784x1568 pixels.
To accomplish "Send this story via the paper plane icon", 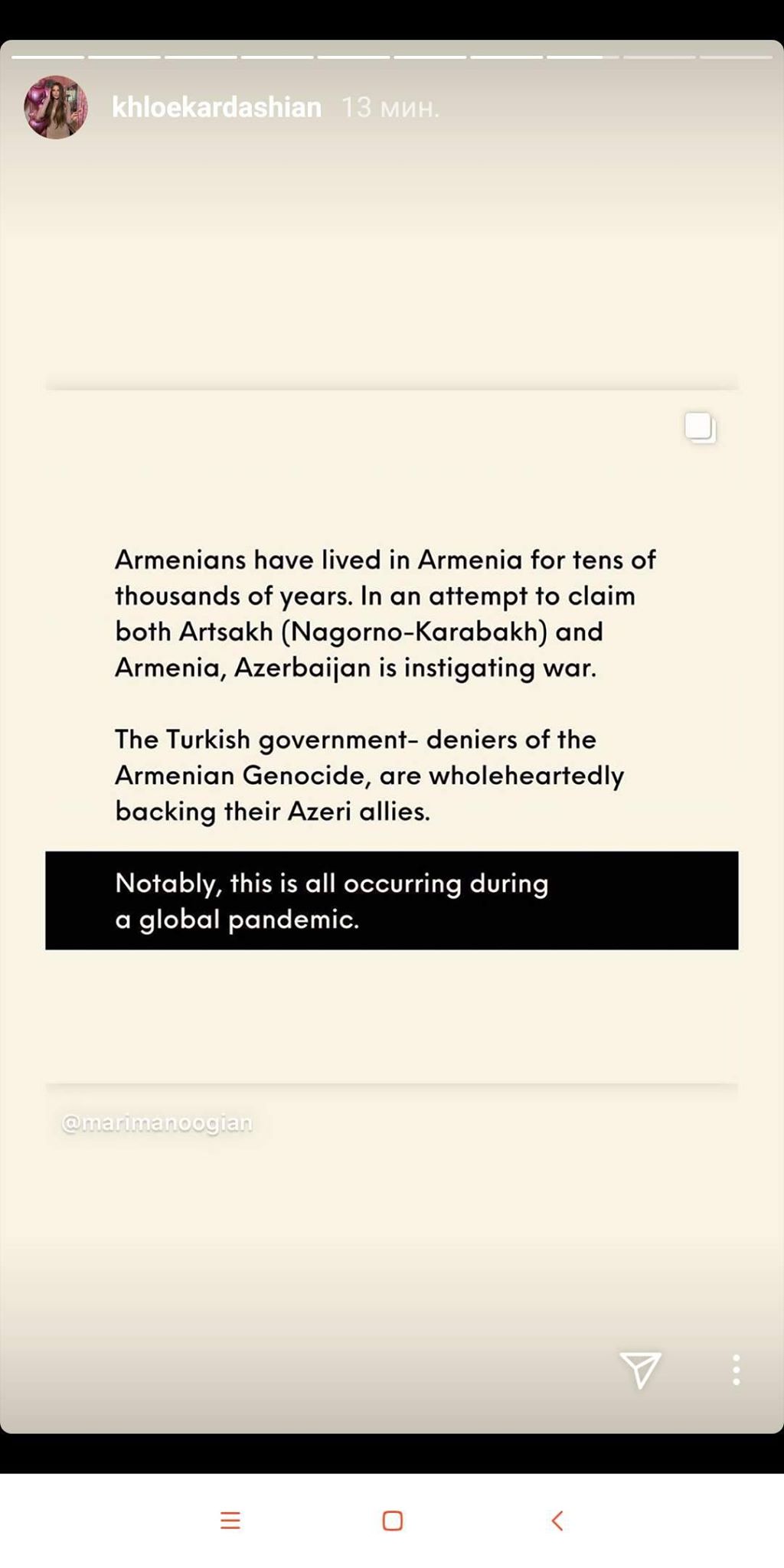I will coord(640,1369).
